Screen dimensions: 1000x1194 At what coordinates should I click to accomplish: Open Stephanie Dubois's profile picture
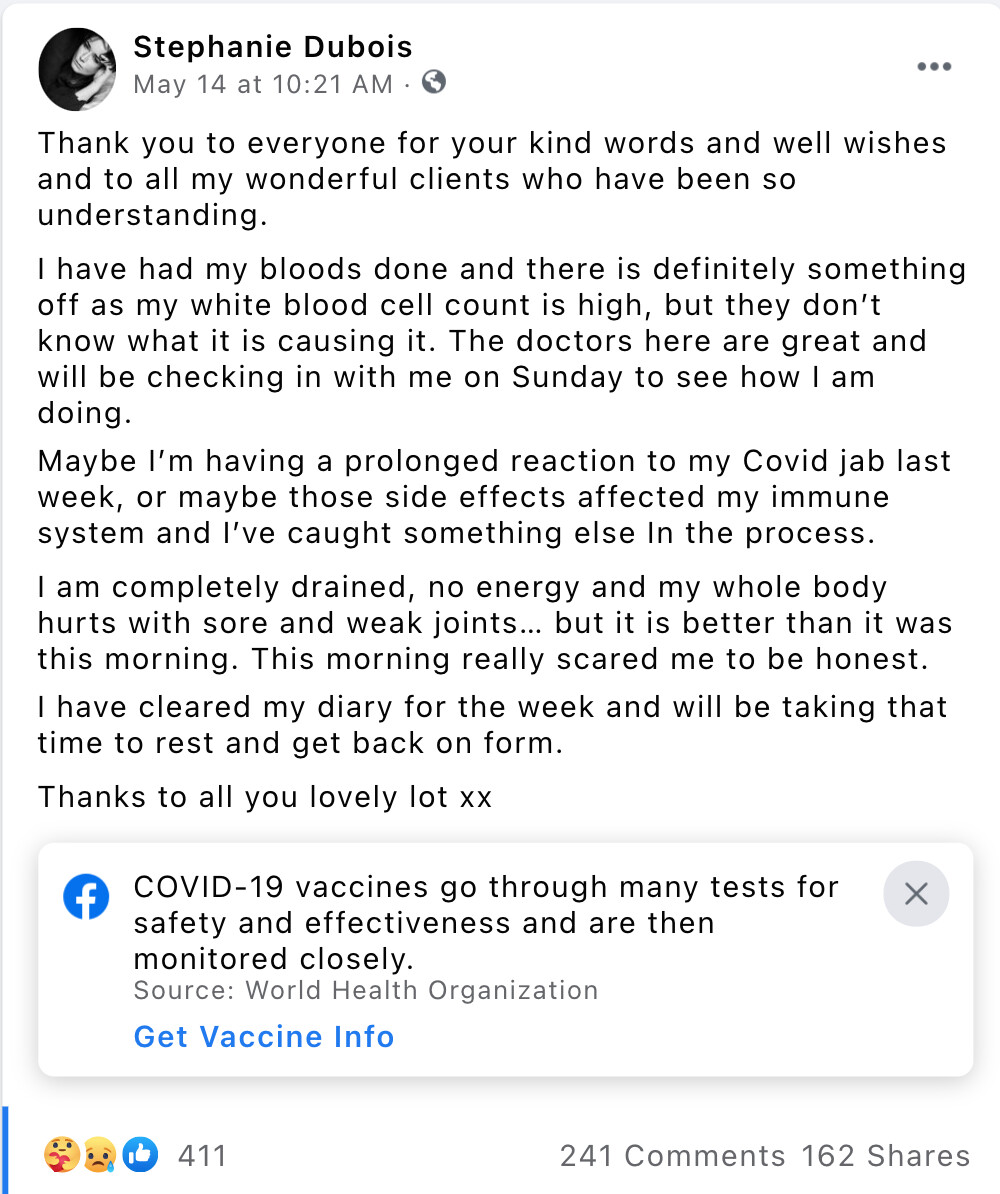(x=78, y=71)
